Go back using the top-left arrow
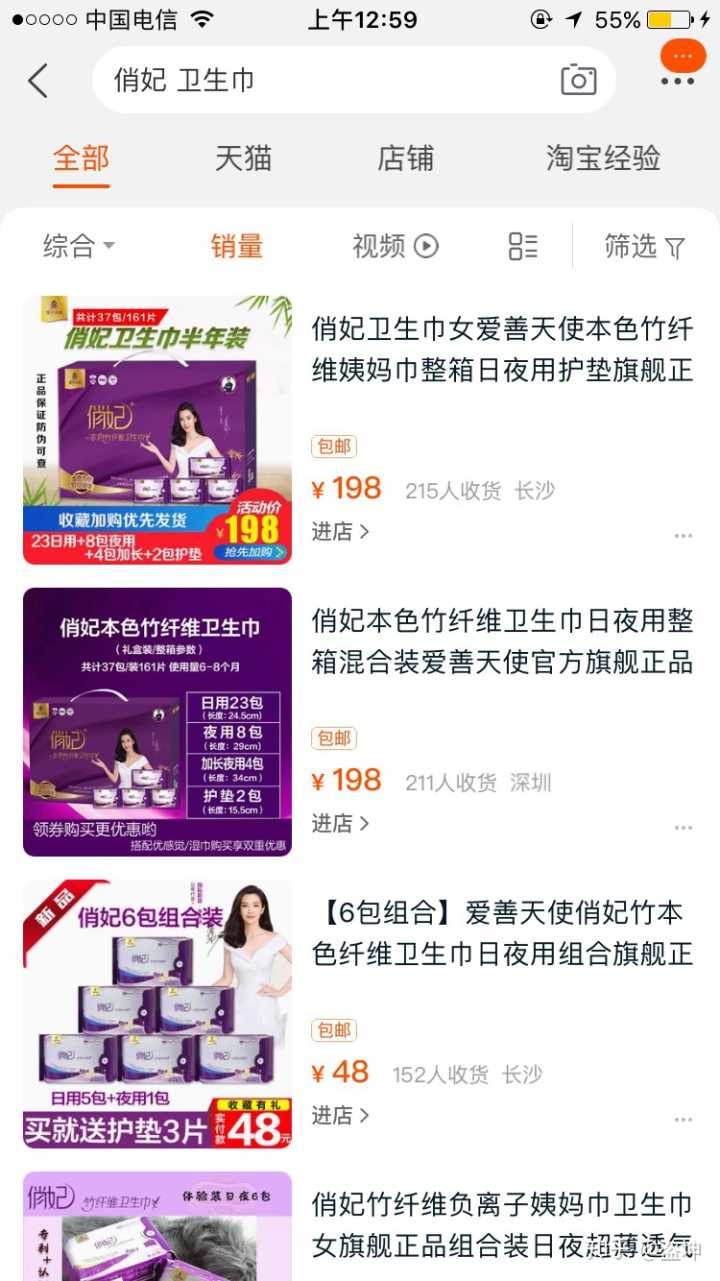720x1281 pixels. click(38, 80)
